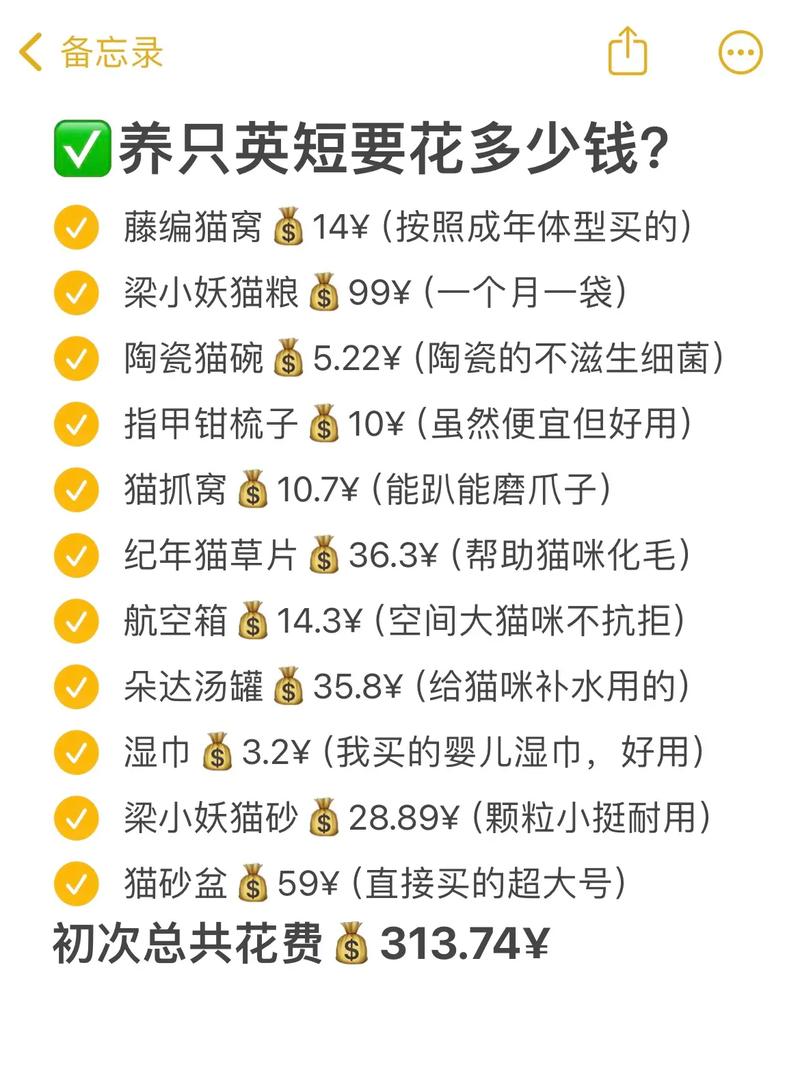This screenshot has width=800, height=1067.
Task: Uncheck the 猫抓窝 item
Action: (x=76, y=491)
